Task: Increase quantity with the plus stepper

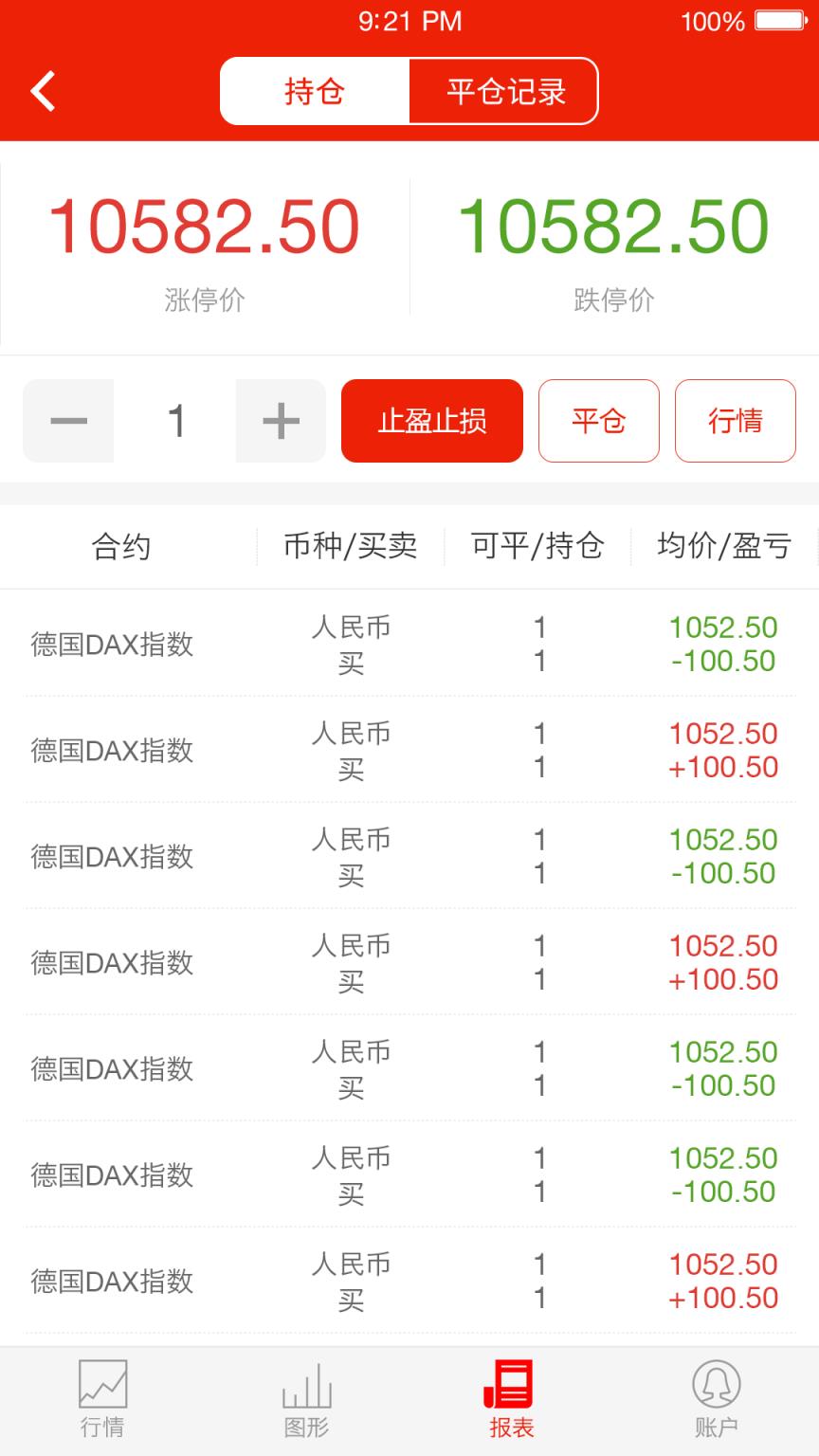Action: [281, 421]
